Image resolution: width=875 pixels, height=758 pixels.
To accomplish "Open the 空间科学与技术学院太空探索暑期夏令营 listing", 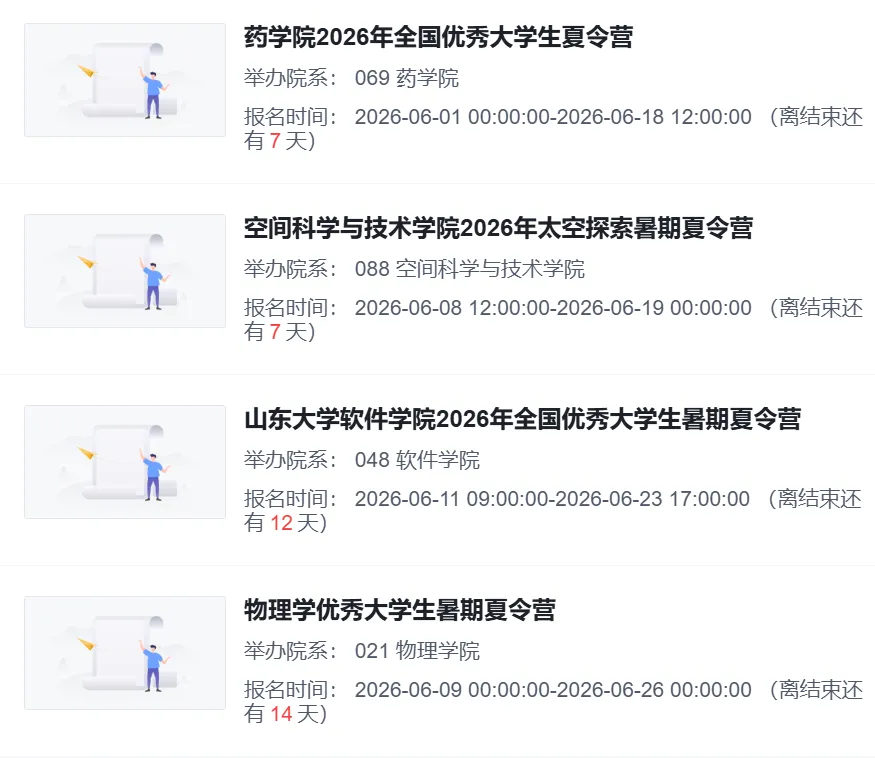I will click(x=498, y=228).
